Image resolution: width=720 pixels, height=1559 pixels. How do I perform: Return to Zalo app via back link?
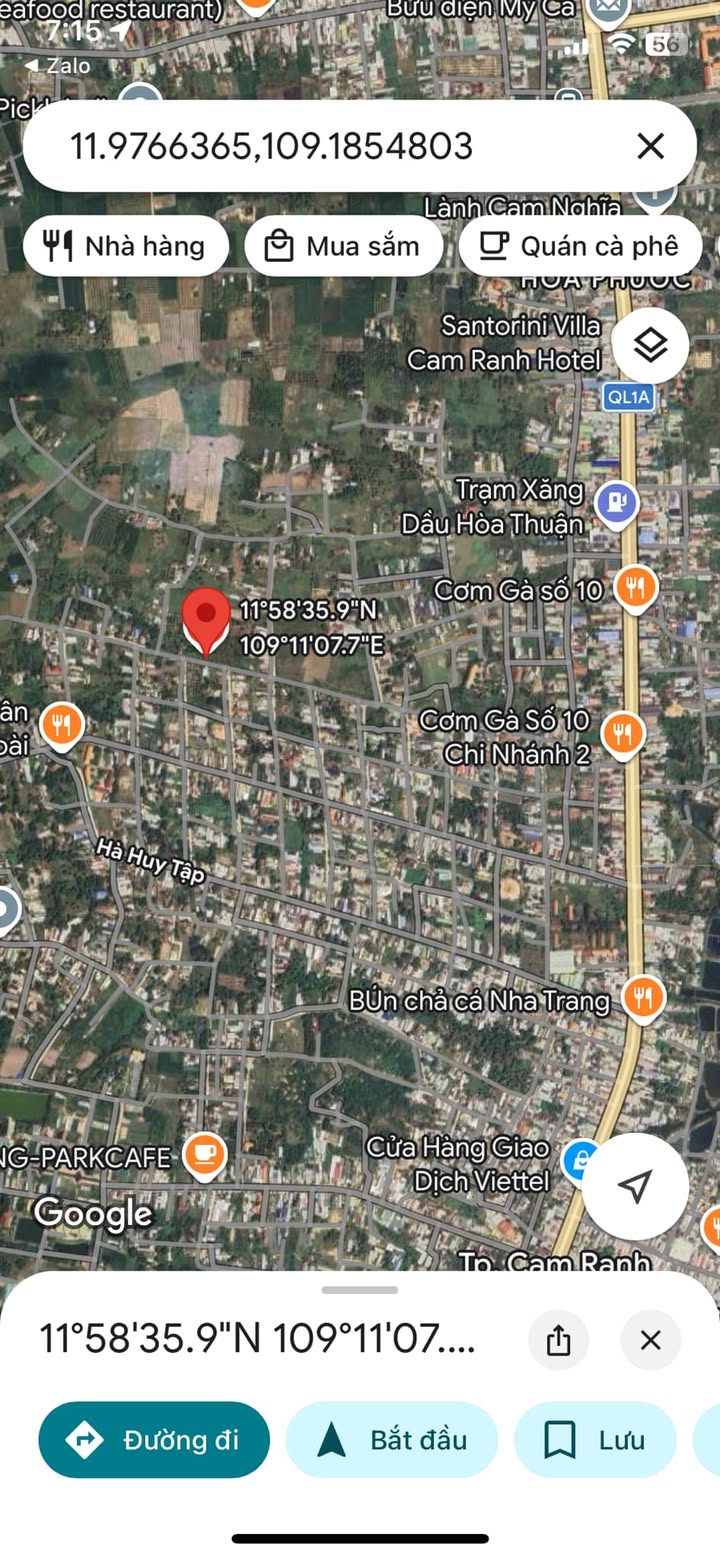coord(58,66)
